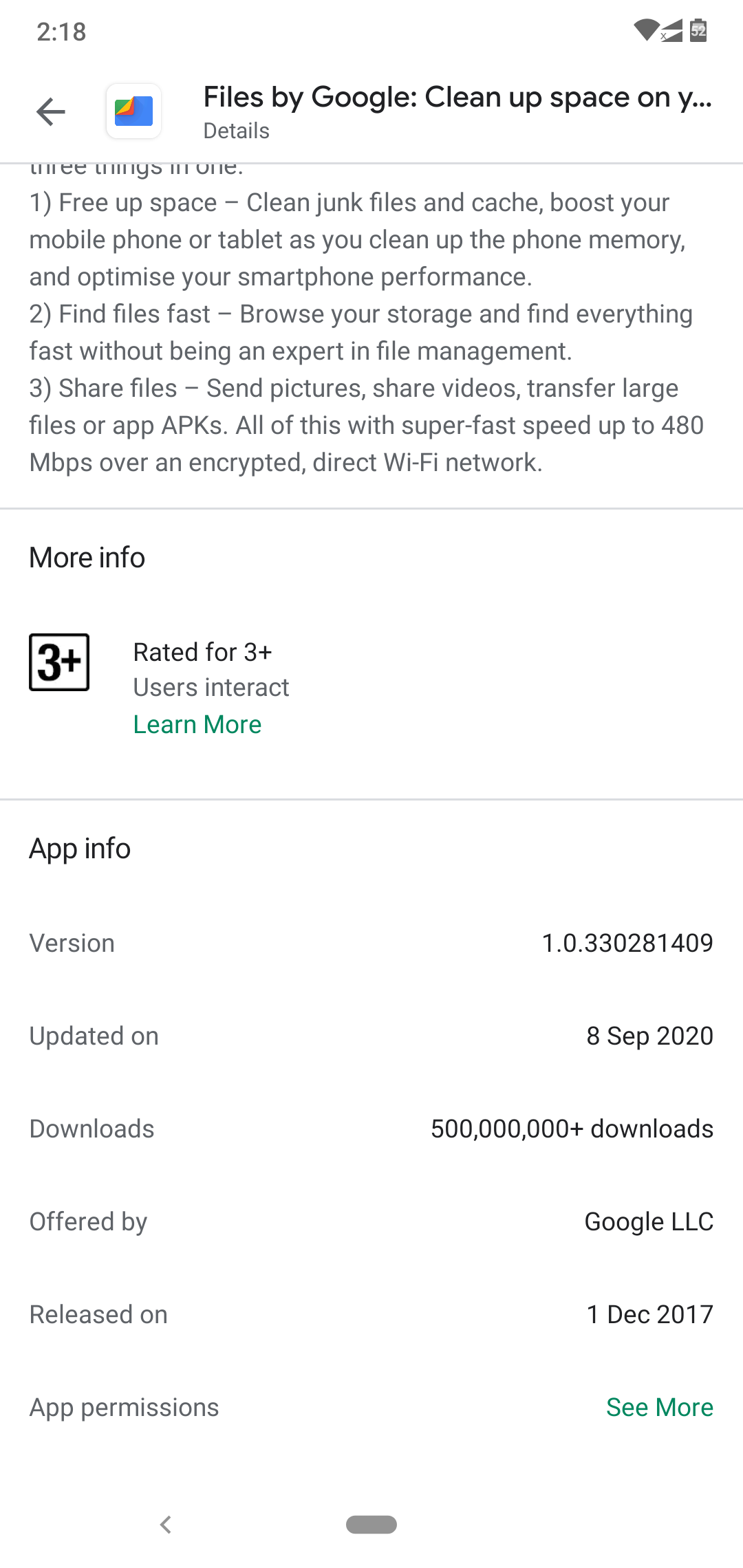Tap the Files by Google app icon
Screen dimensions: 743x1568
point(133,111)
